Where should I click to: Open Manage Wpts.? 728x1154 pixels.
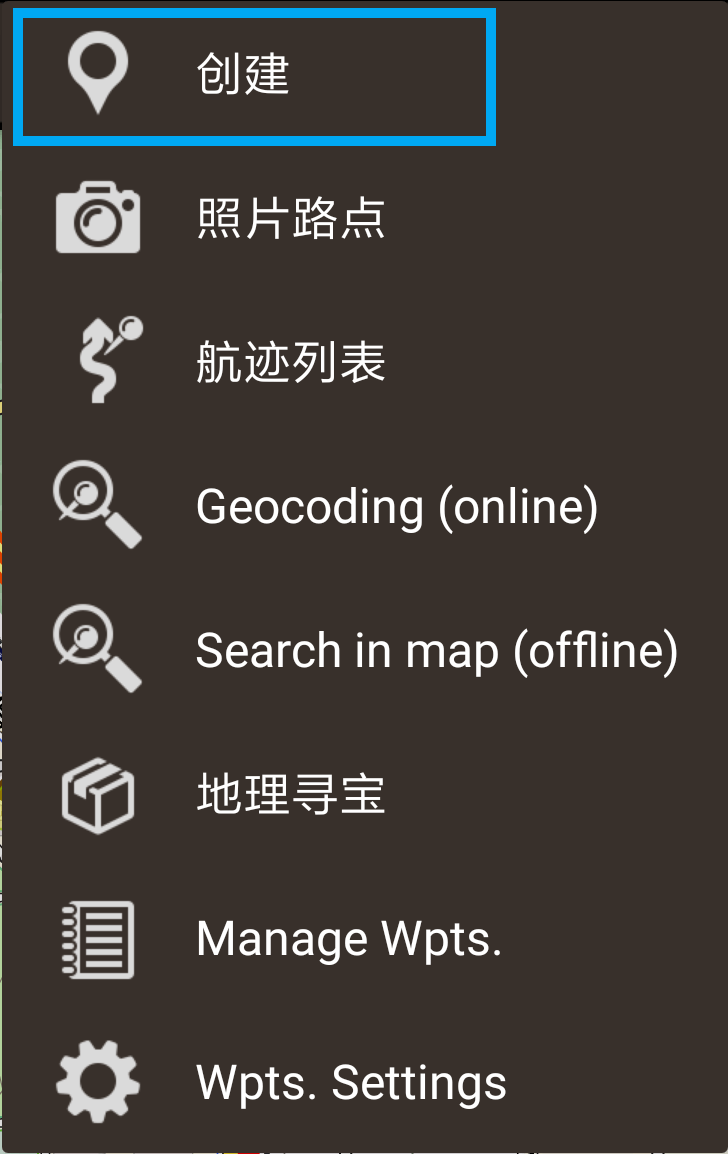[348, 939]
